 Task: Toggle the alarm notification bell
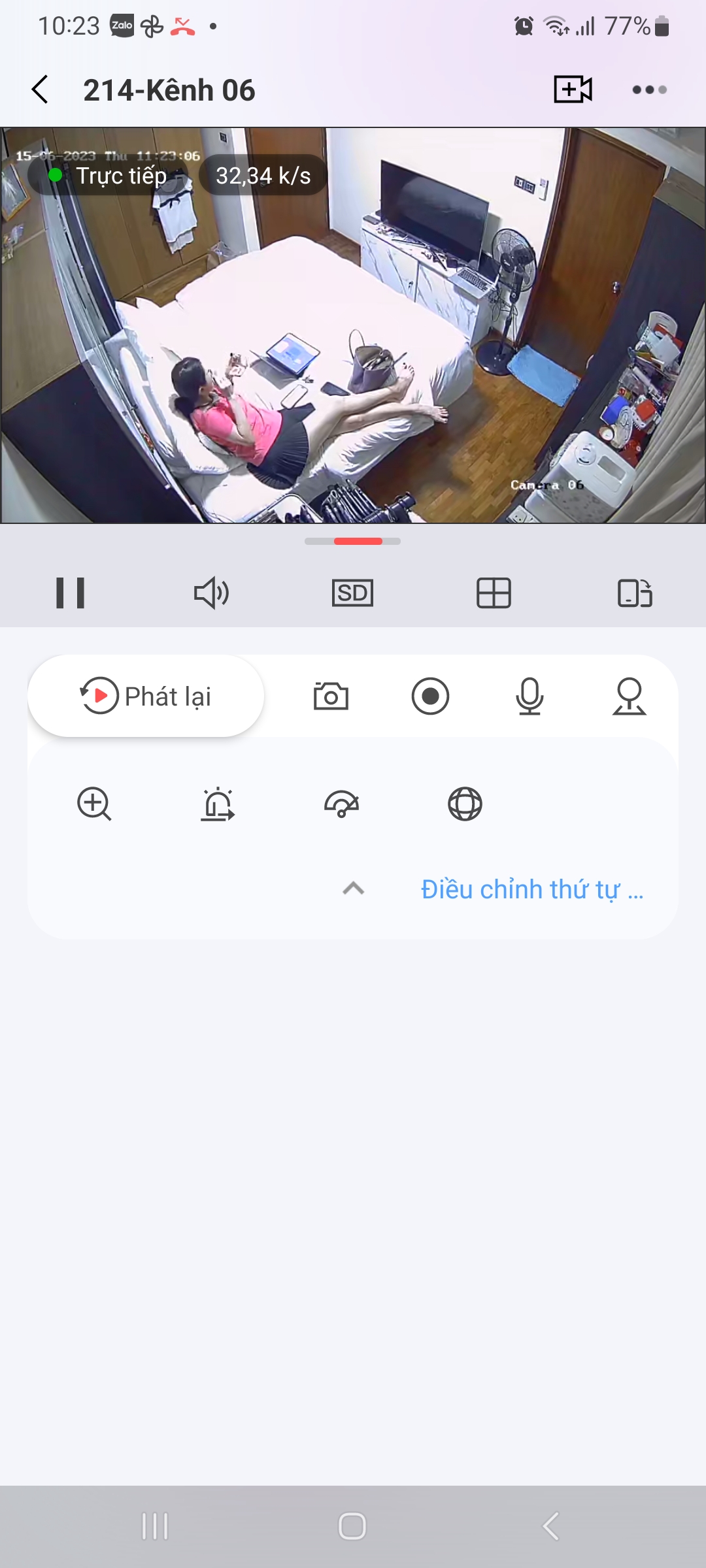point(218,804)
